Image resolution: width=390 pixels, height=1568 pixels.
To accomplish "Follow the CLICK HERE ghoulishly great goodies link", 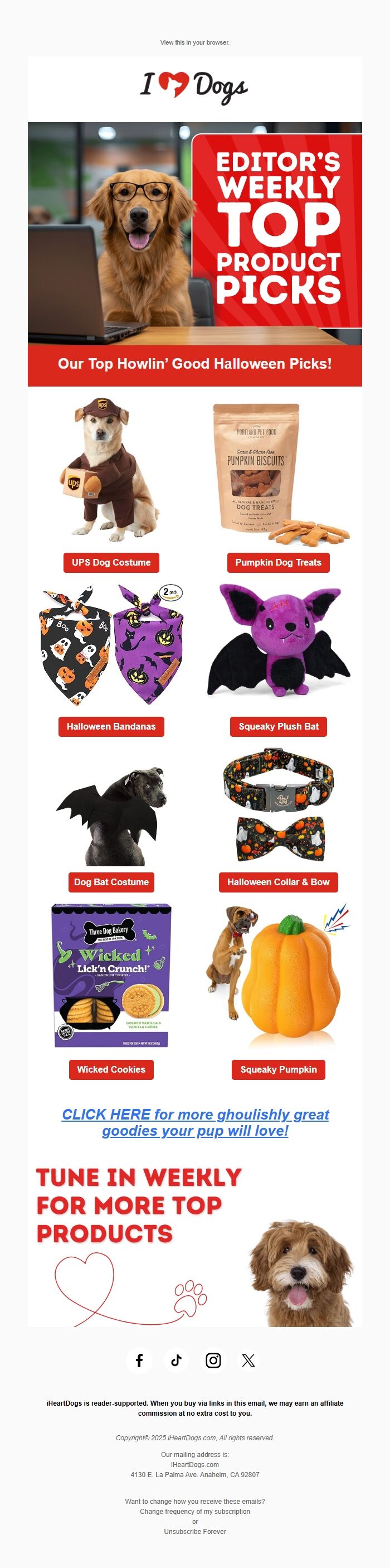I will coord(196,1122).
